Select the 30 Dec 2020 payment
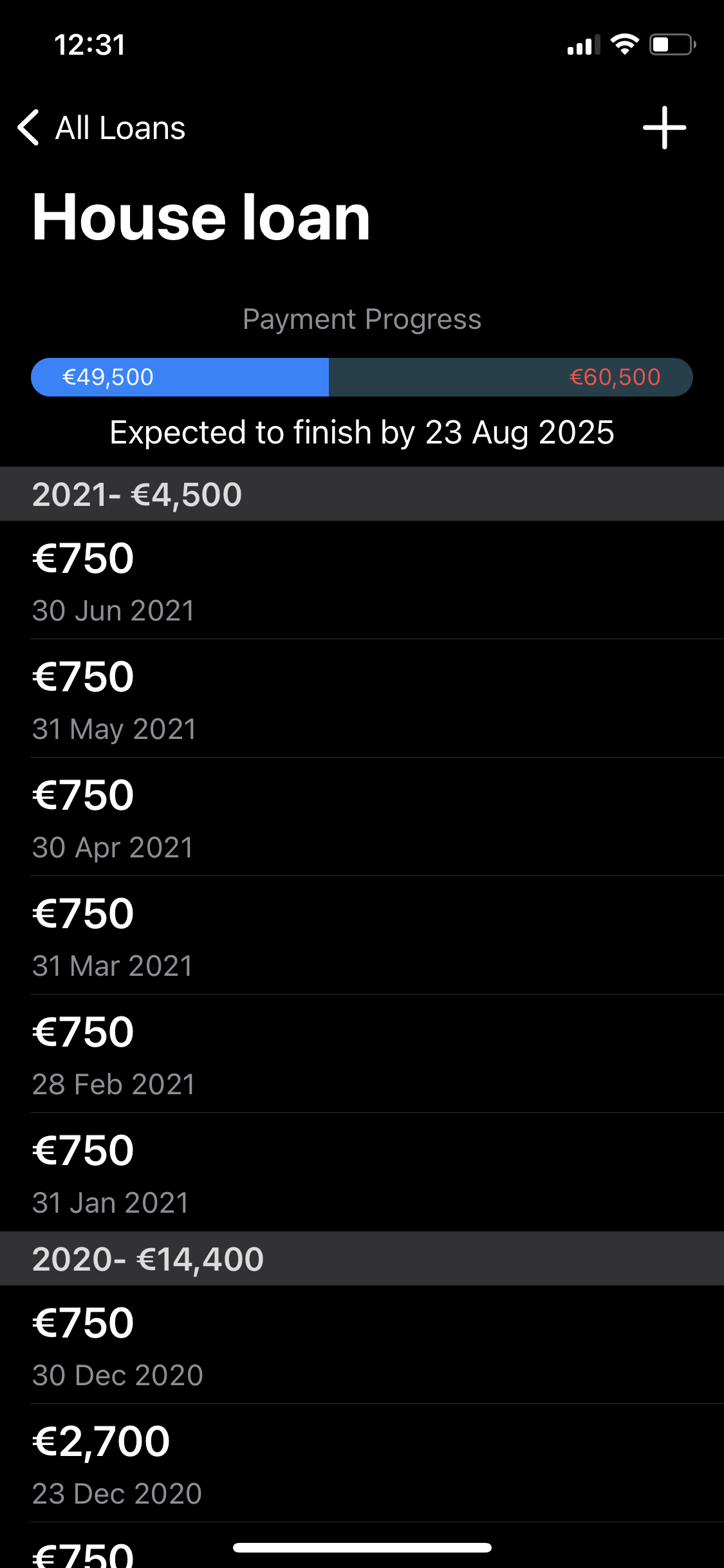 point(362,1345)
